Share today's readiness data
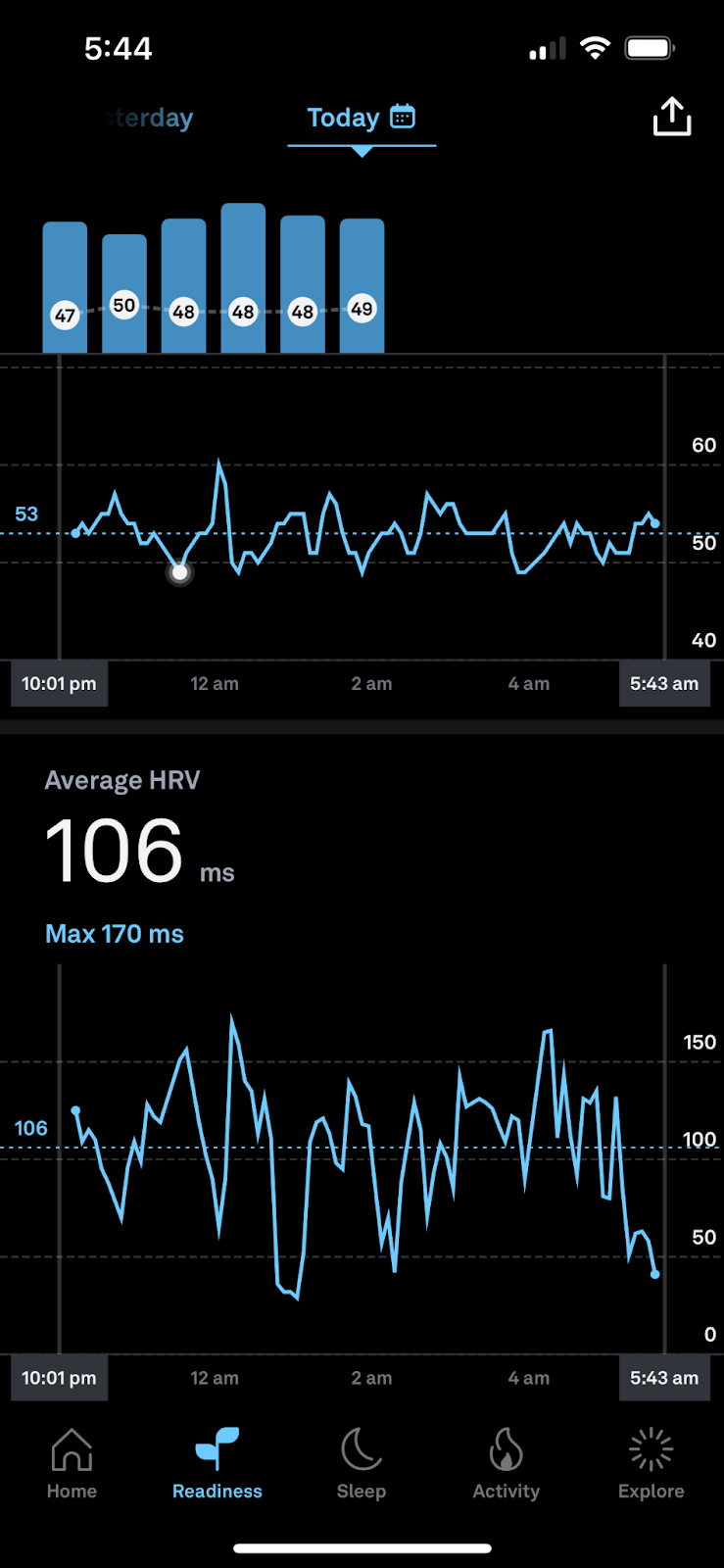The width and height of the screenshot is (724, 1568). pyautogui.click(x=672, y=117)
